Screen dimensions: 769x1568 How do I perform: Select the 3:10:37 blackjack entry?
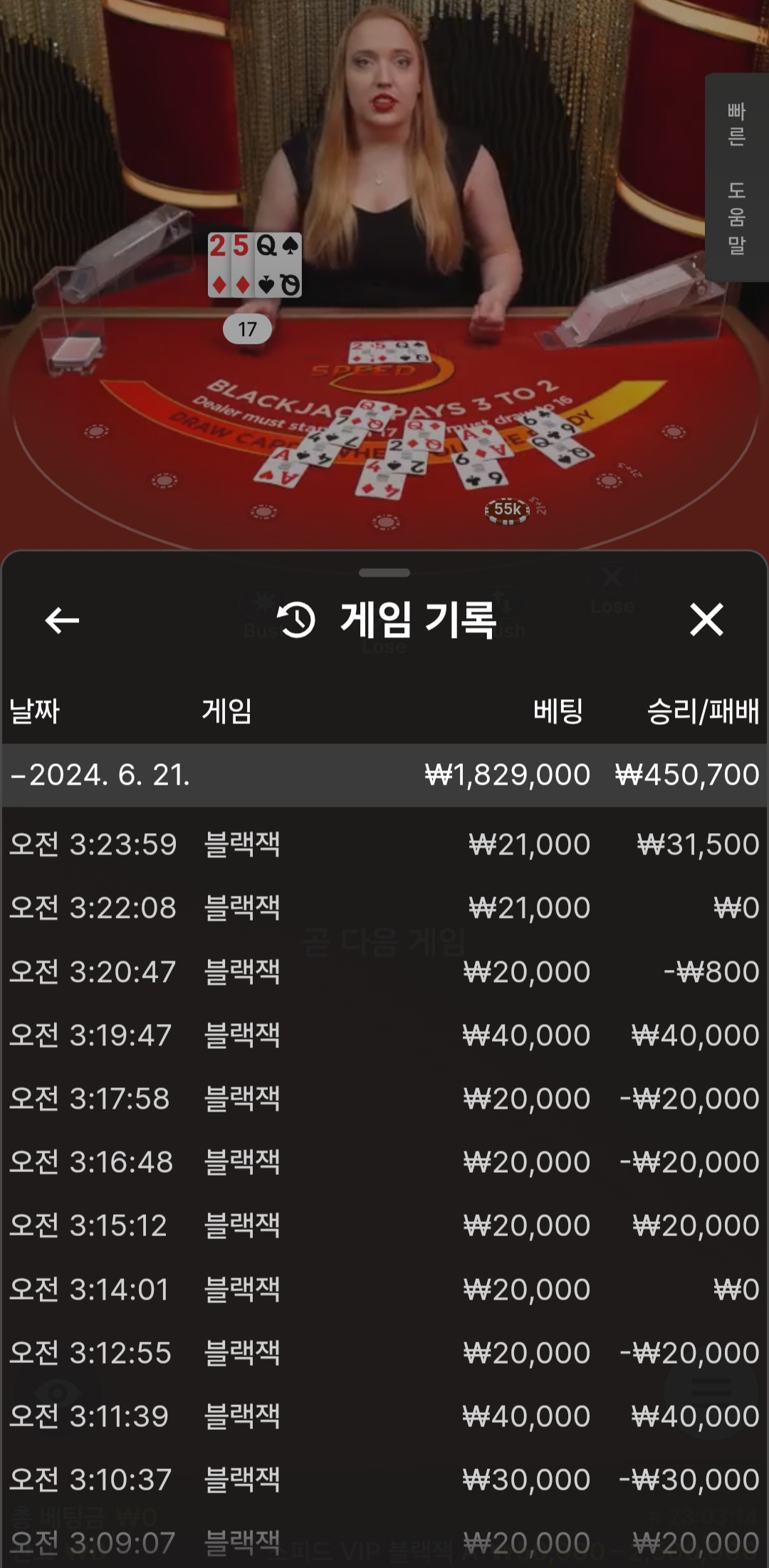tap(384, 1480)
